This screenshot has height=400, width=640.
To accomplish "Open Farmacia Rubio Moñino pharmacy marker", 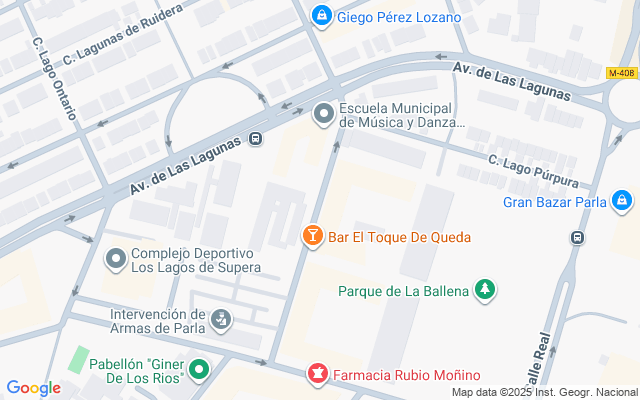I will coord(318,375).
